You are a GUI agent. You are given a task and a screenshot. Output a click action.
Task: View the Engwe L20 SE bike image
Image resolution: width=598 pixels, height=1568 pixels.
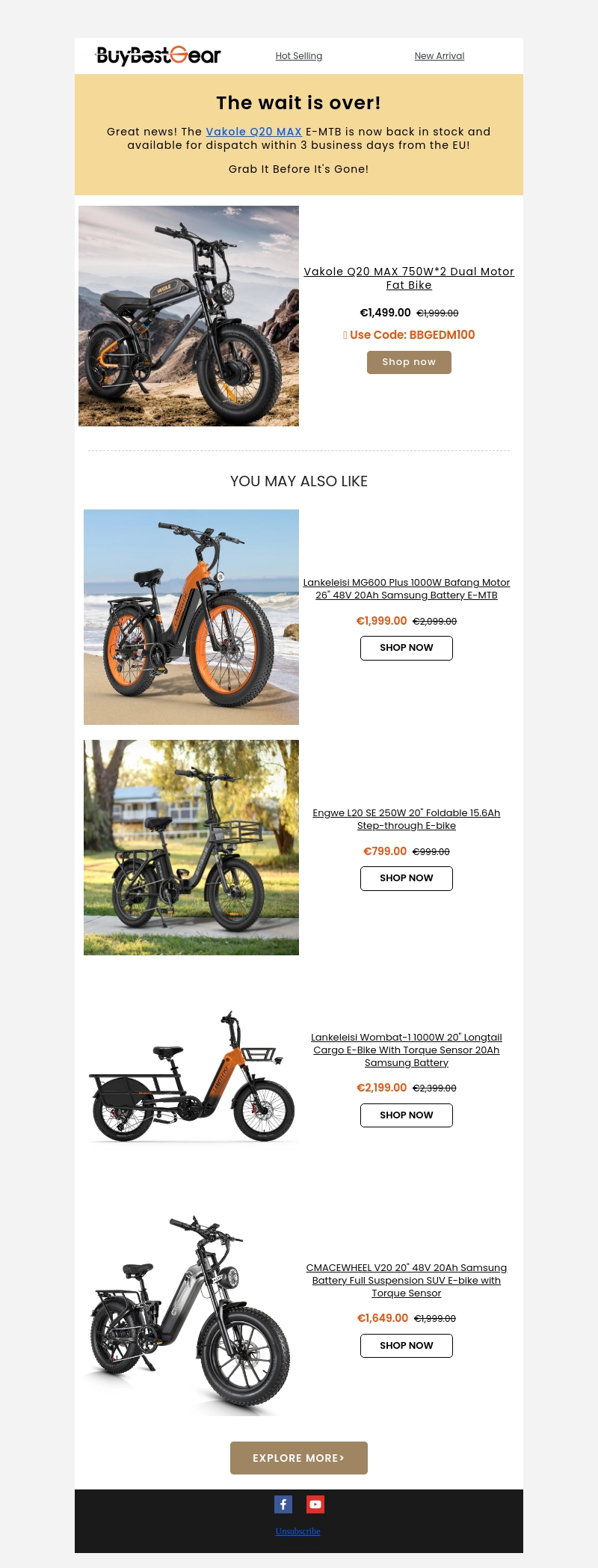(x=191, y=848)
